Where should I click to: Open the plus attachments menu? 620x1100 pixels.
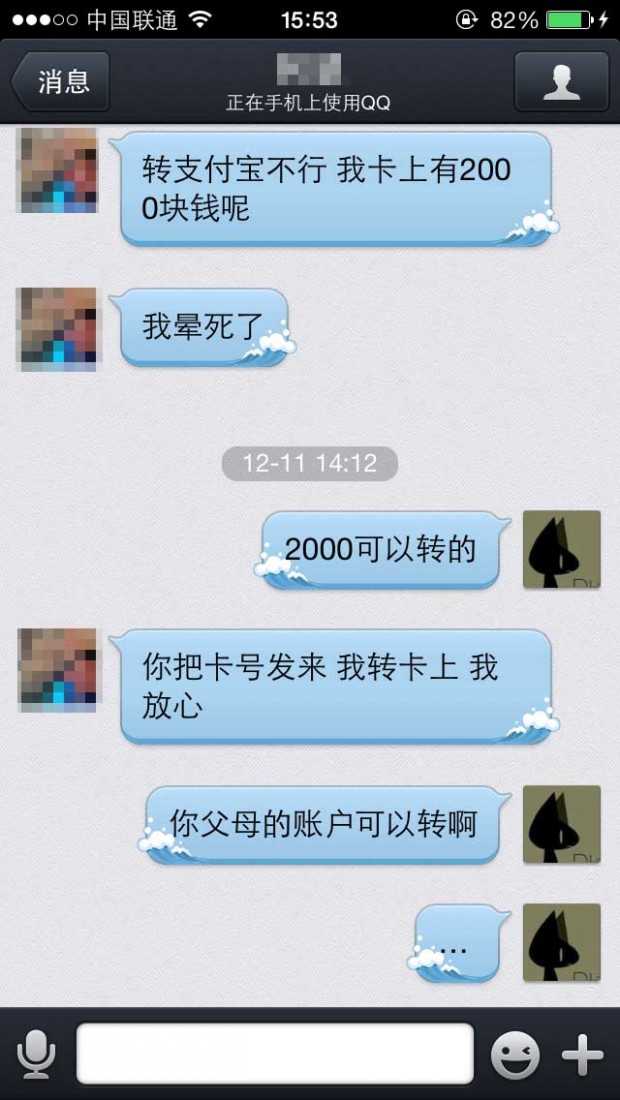coord(582,1054)
